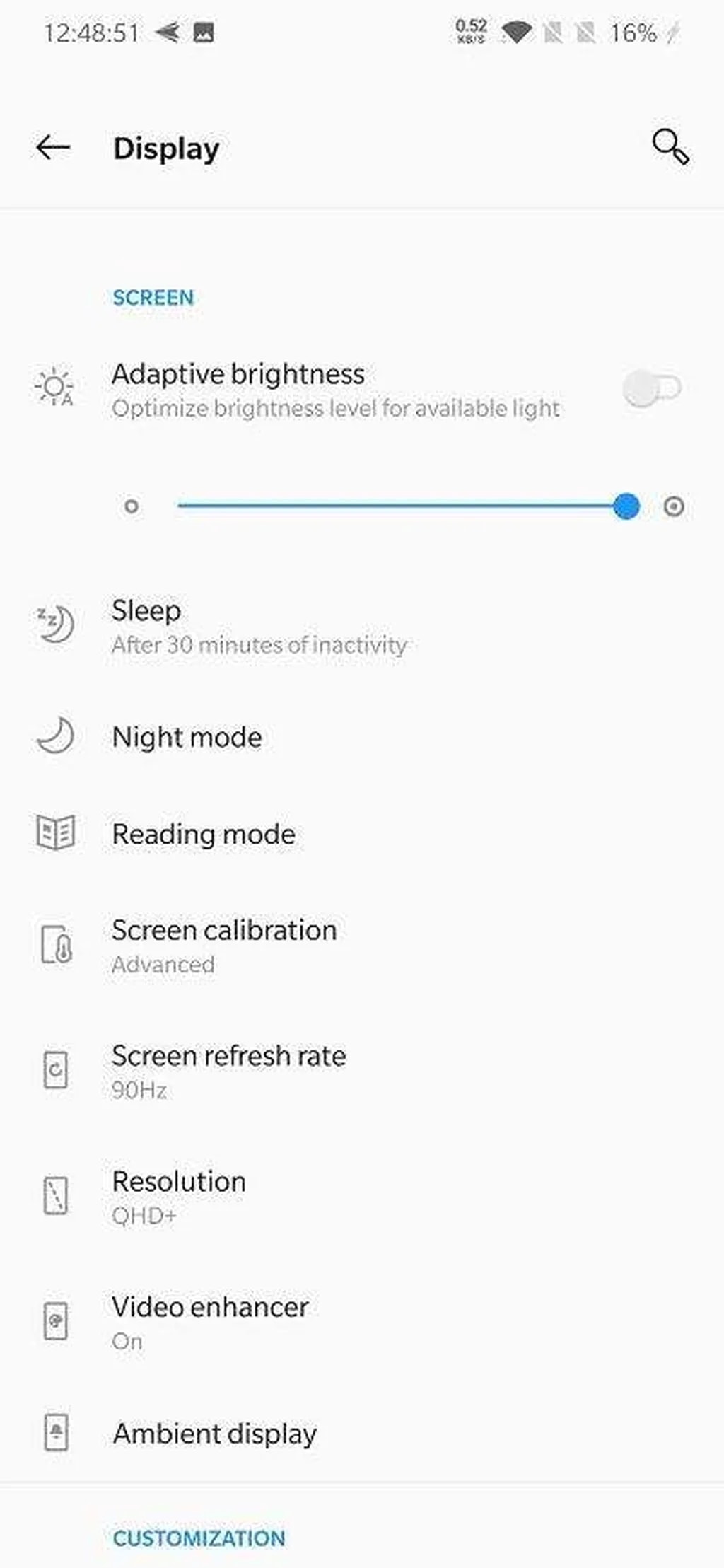This screenshot has width=724, height=1568.
Task: Open Resolution setting
Action: click(x=179, y=1197)
